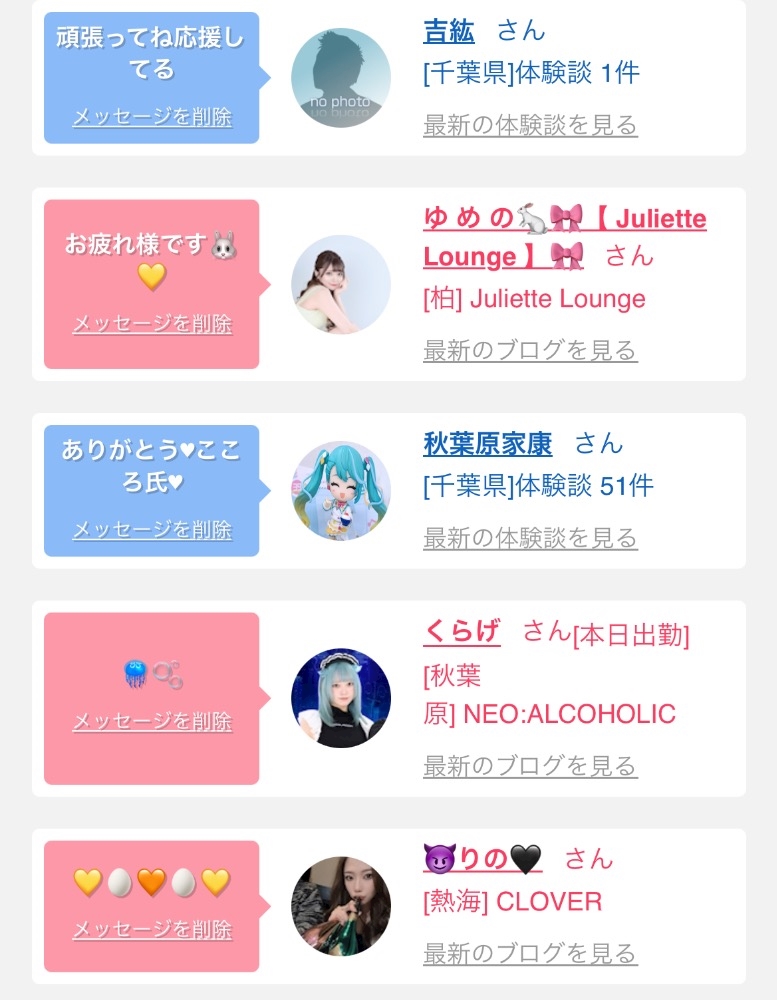
Task: View 秋葉原家康's latest 体験談
Action: click(530, 538)
